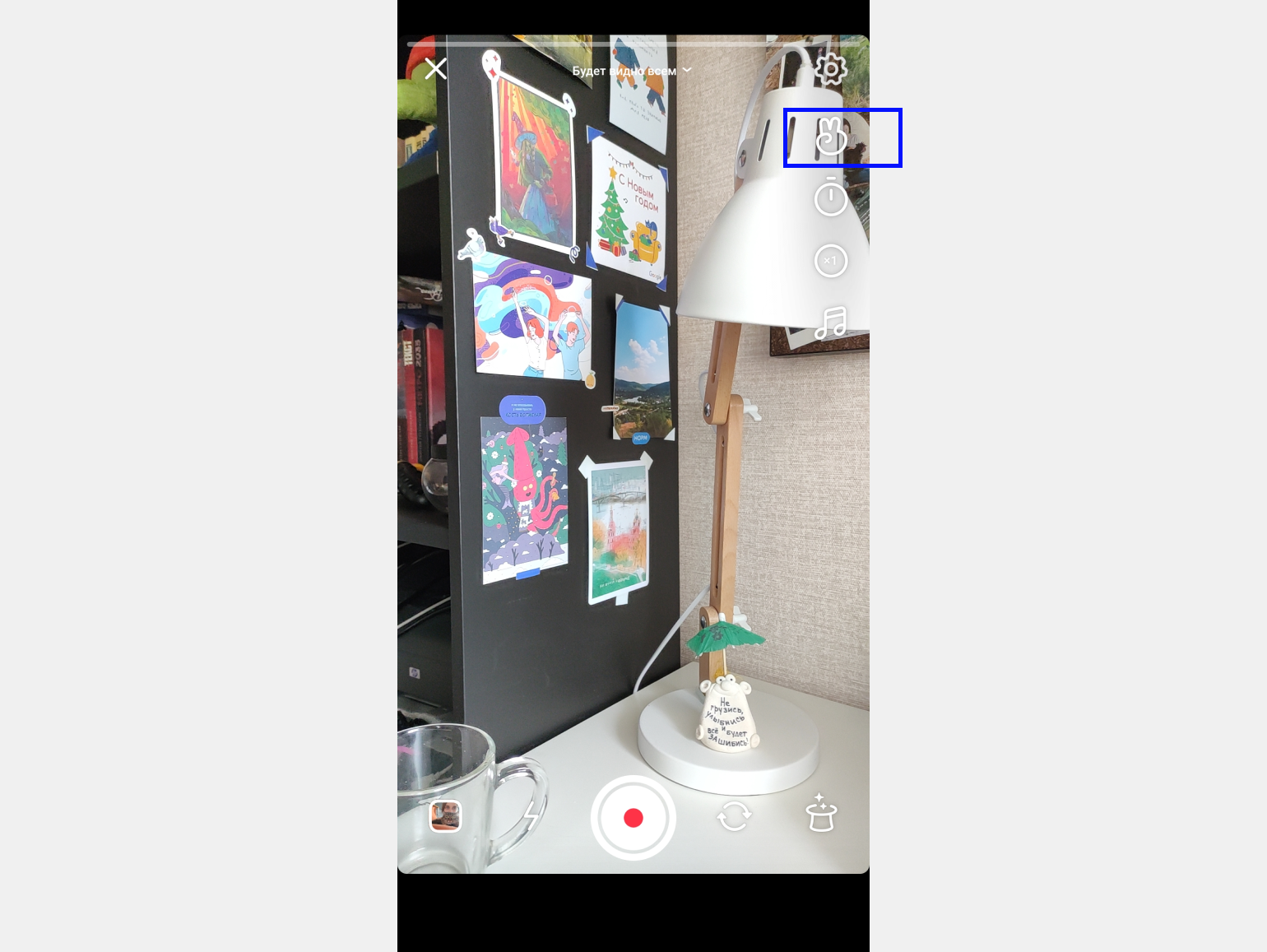Open the timer option
1267x952 pixels.
[831, 197]
